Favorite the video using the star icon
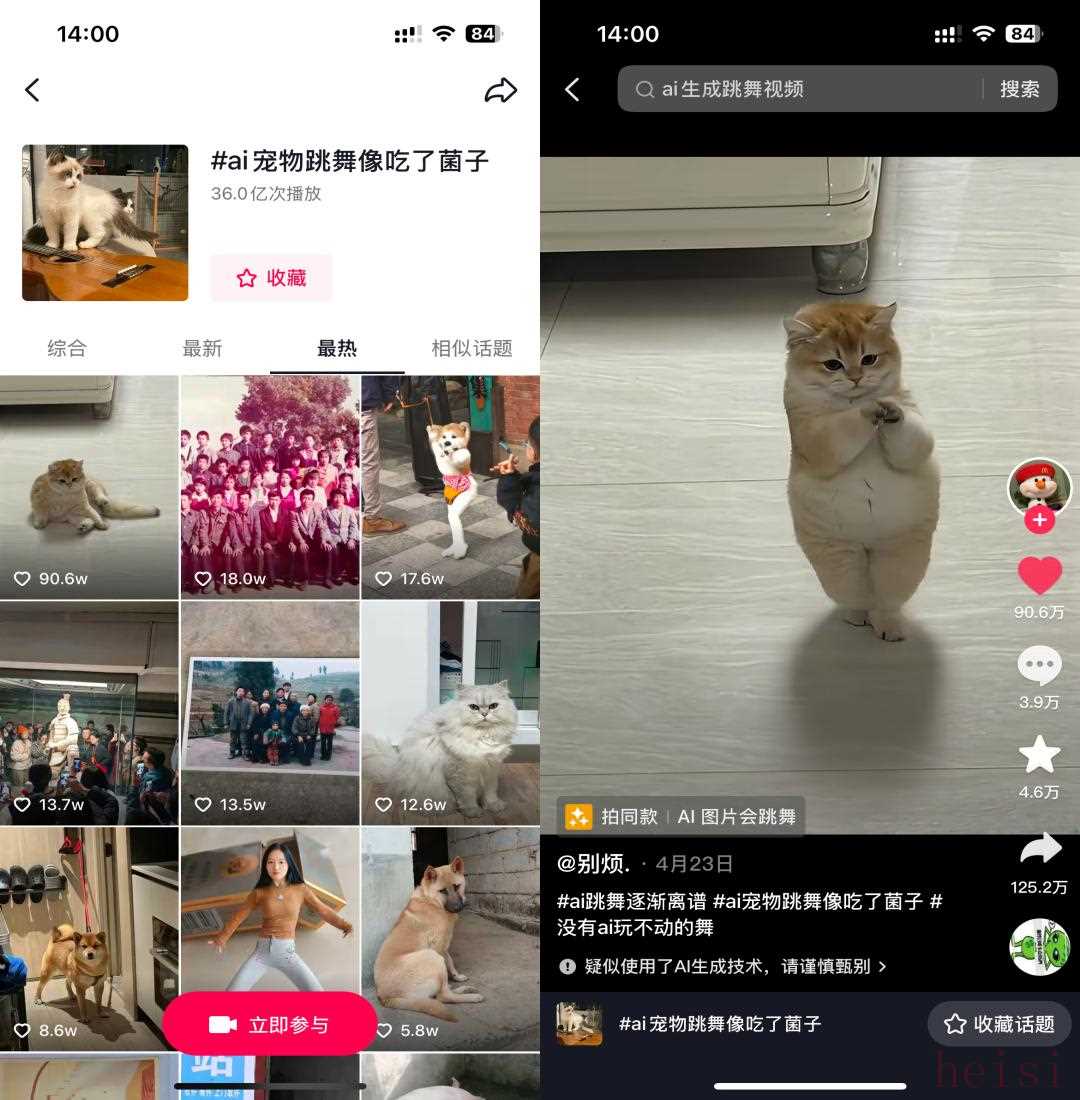 pos(1039,755)
